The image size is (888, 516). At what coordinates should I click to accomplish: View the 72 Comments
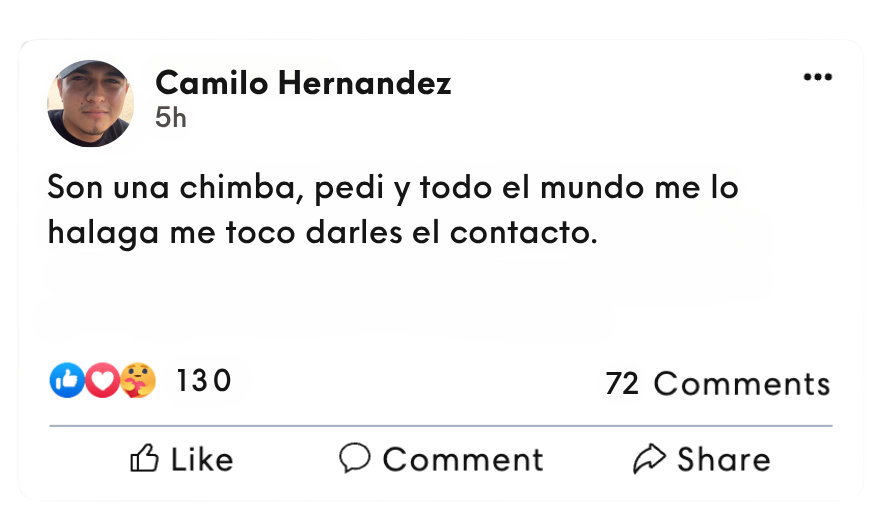click(717, 384)
